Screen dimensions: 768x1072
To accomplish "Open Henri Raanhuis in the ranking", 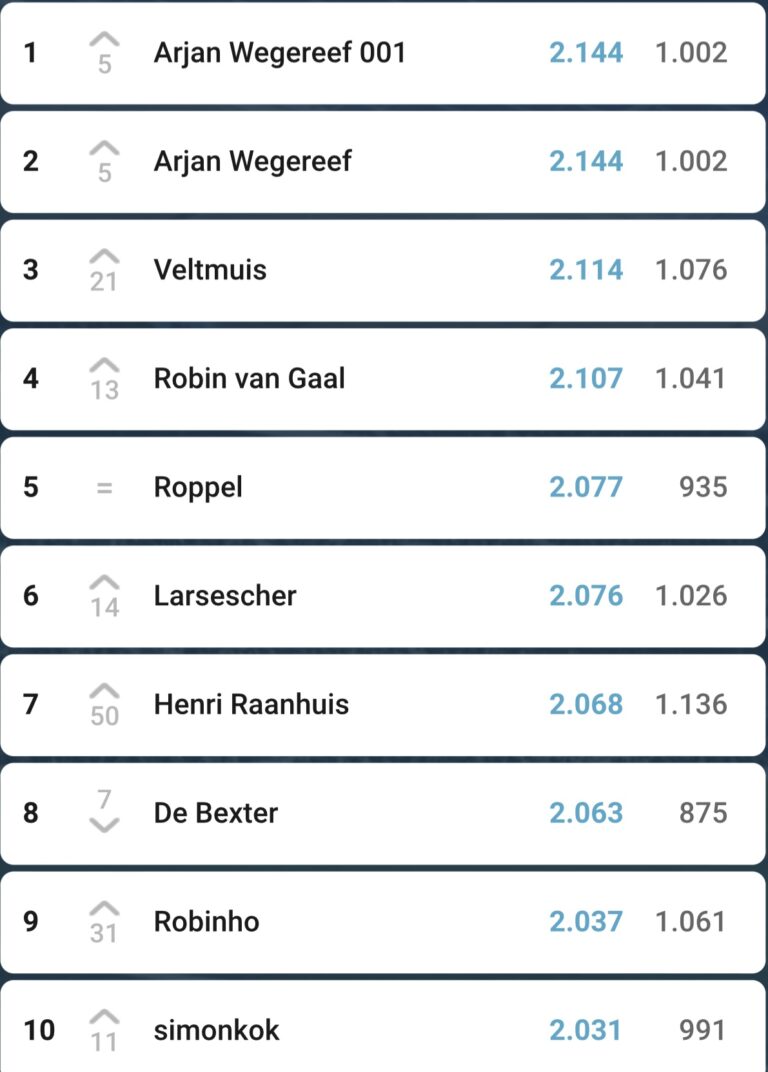I will coord(251,704).
